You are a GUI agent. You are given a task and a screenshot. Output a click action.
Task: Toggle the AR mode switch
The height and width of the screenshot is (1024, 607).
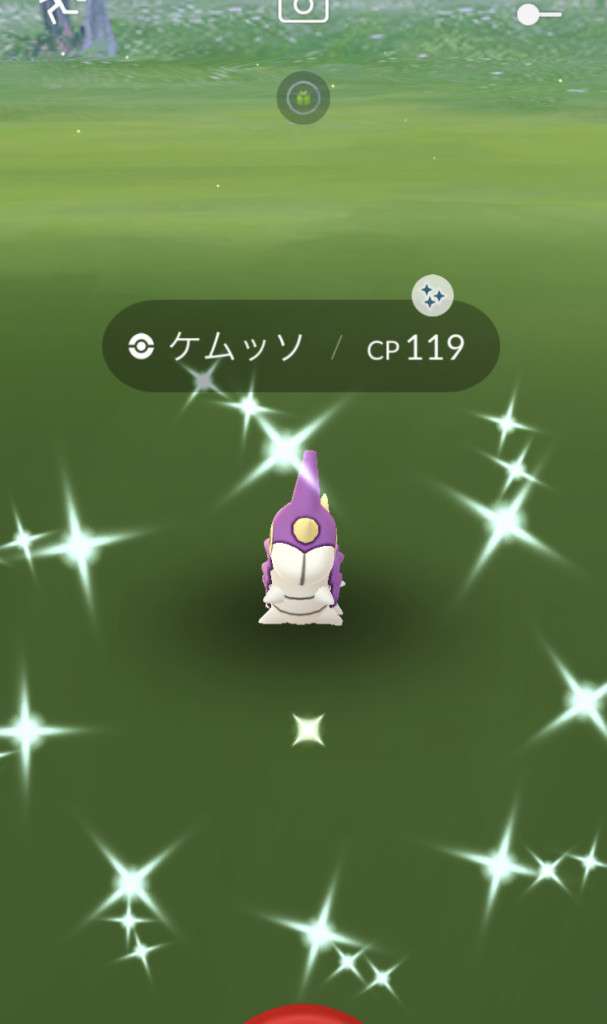pos(538,14)
